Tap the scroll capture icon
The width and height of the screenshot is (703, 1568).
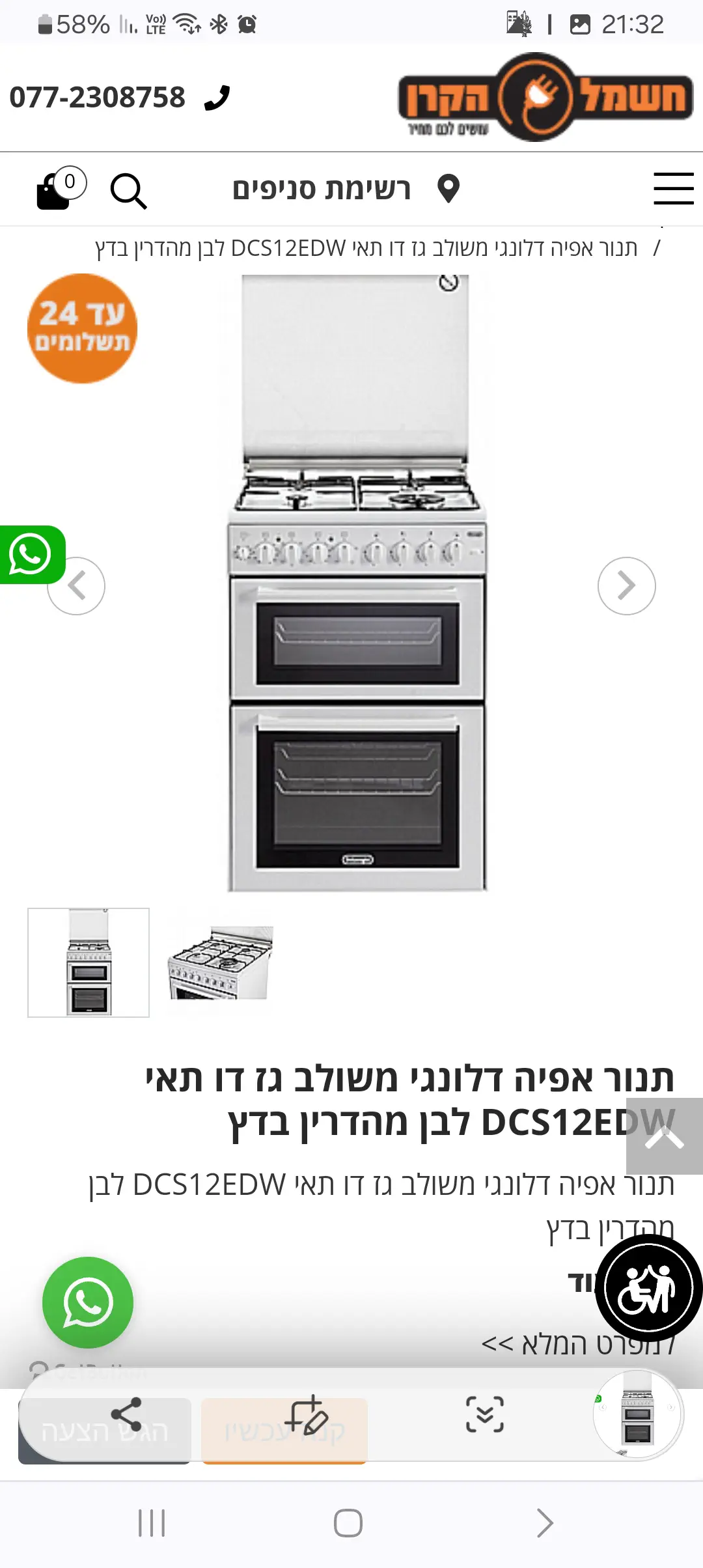[x=484, y=1414]
